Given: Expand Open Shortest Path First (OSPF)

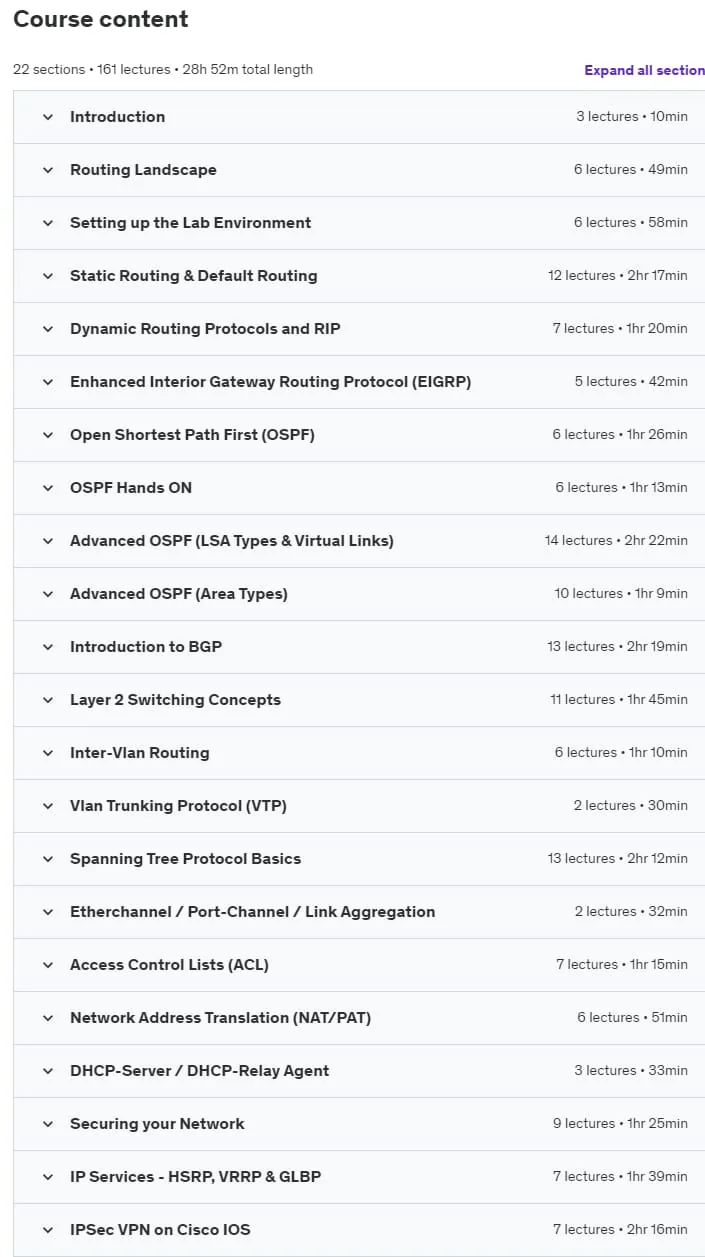Looking at the screenshot, I should point(359,435).
